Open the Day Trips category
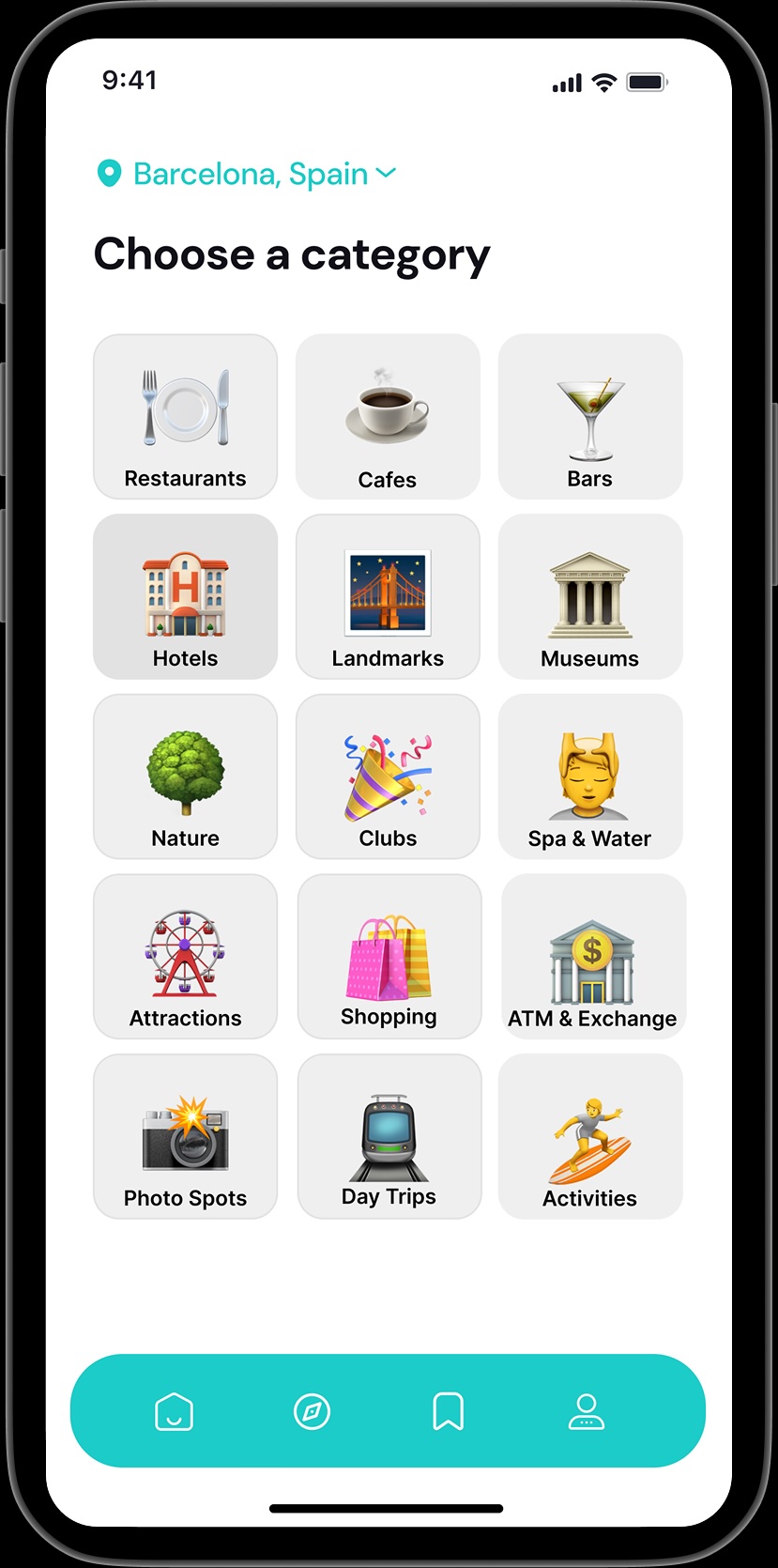The image size is (778, 1568). click(x=389, y=1137)
